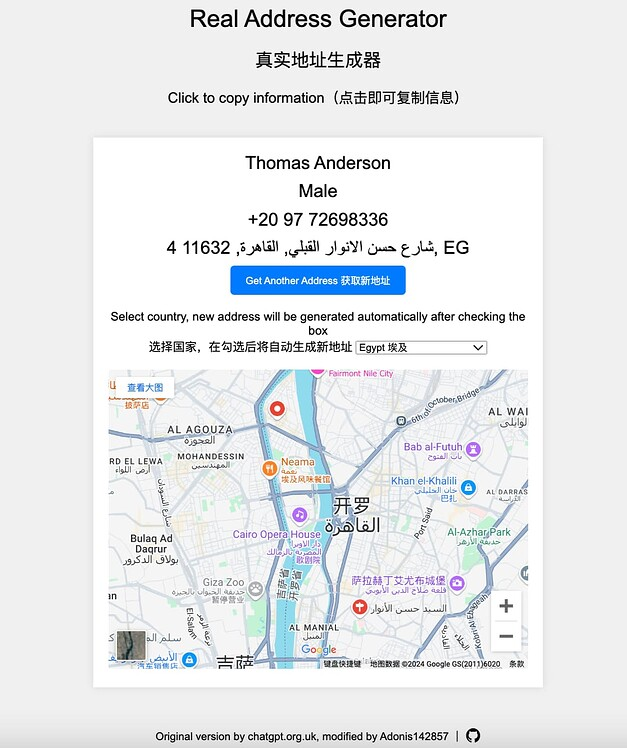Copy the generated Egypt address line
This screenshot has width=627, height=748.
point(318,248)
